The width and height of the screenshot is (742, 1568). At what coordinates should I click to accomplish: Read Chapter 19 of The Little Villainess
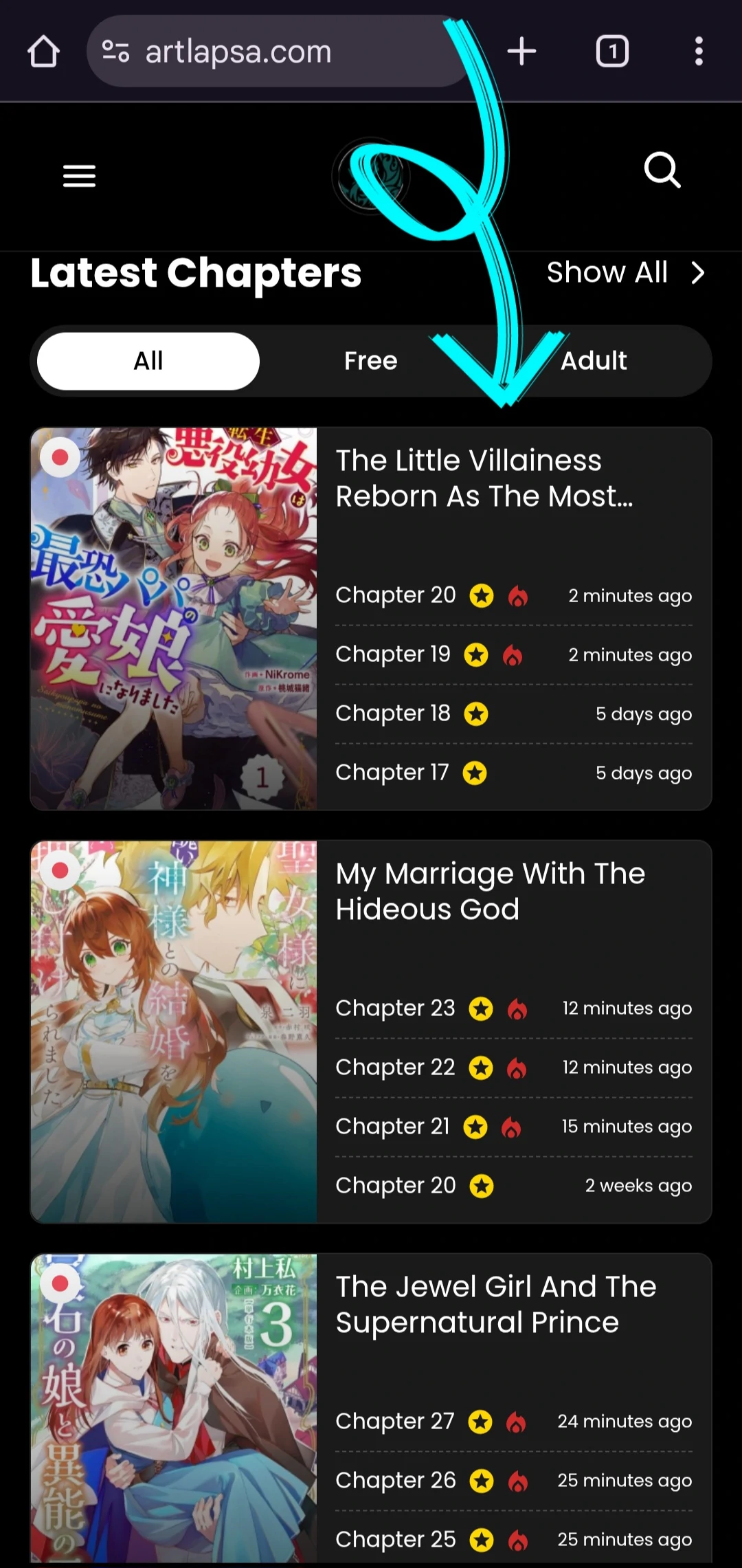point(393,654)
